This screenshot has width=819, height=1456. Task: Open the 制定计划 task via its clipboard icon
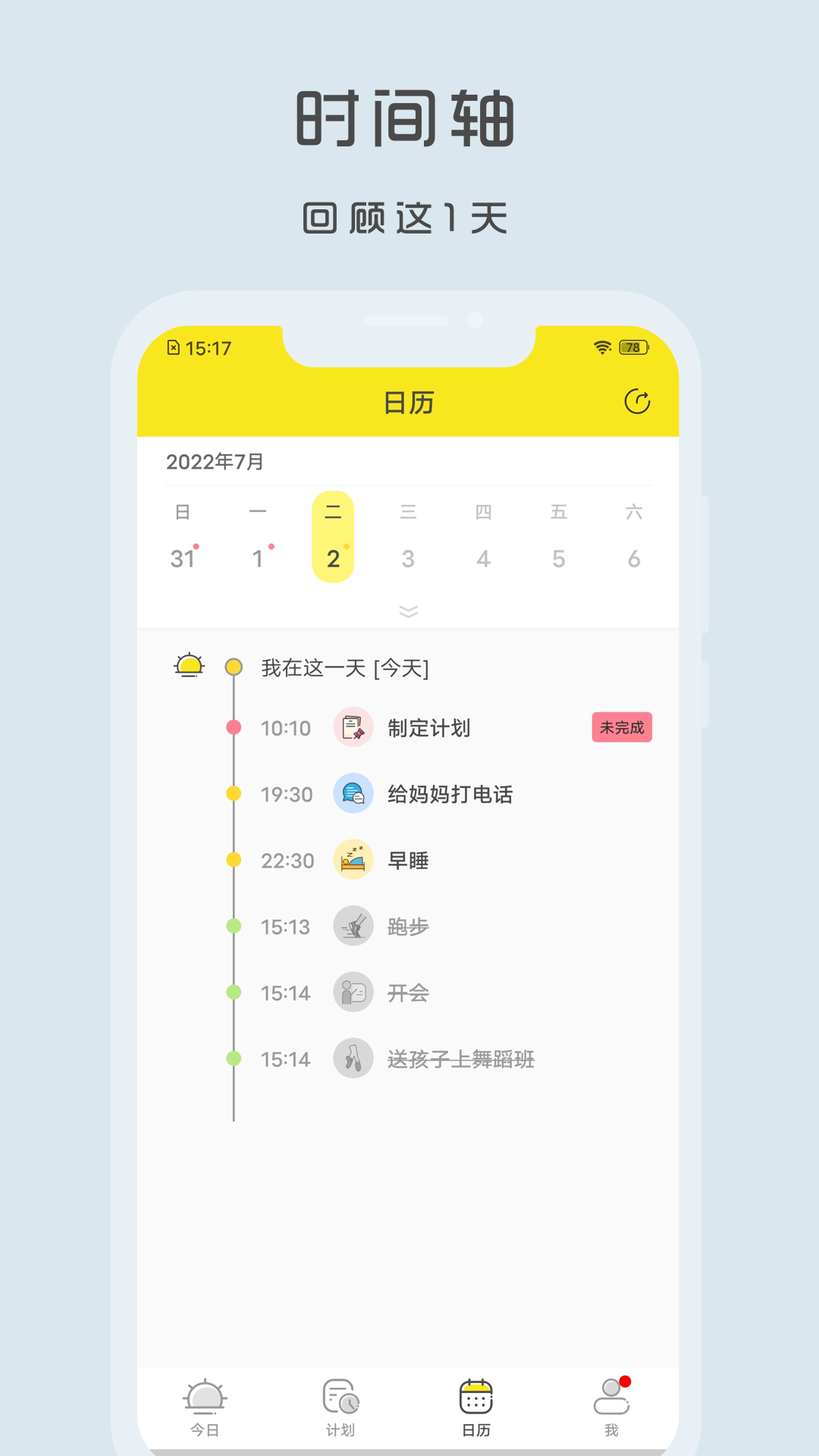coord(353,727)
